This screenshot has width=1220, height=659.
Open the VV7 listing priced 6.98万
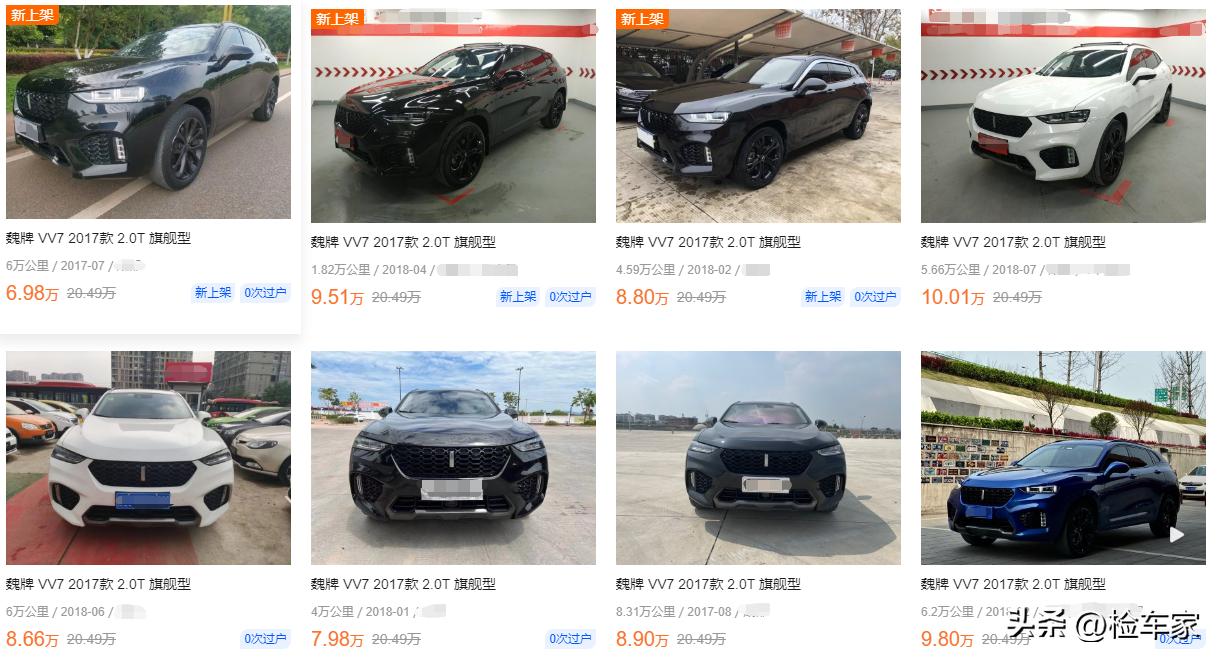(148, 112)
